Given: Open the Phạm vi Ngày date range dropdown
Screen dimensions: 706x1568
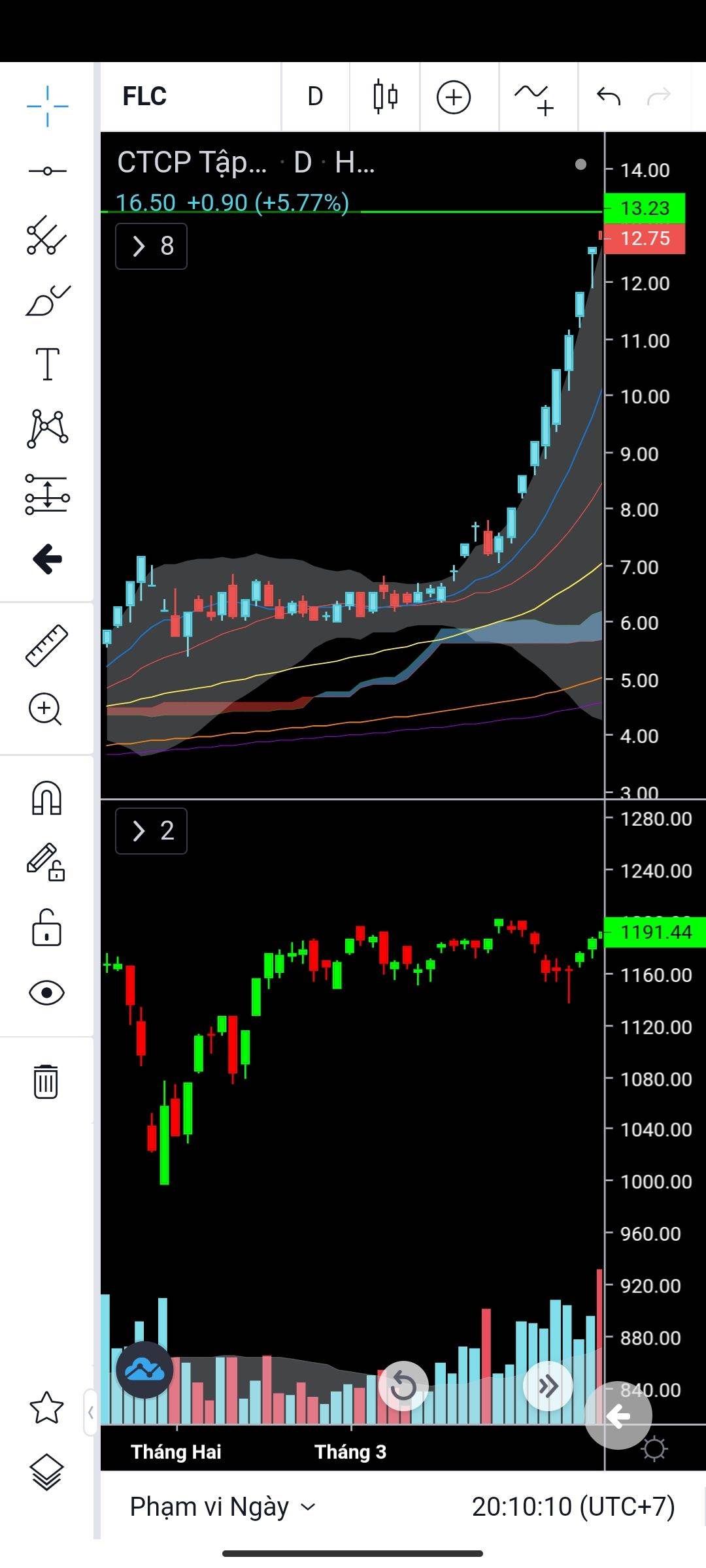Looking at the screenshot, I should (x=222, y=1507).
